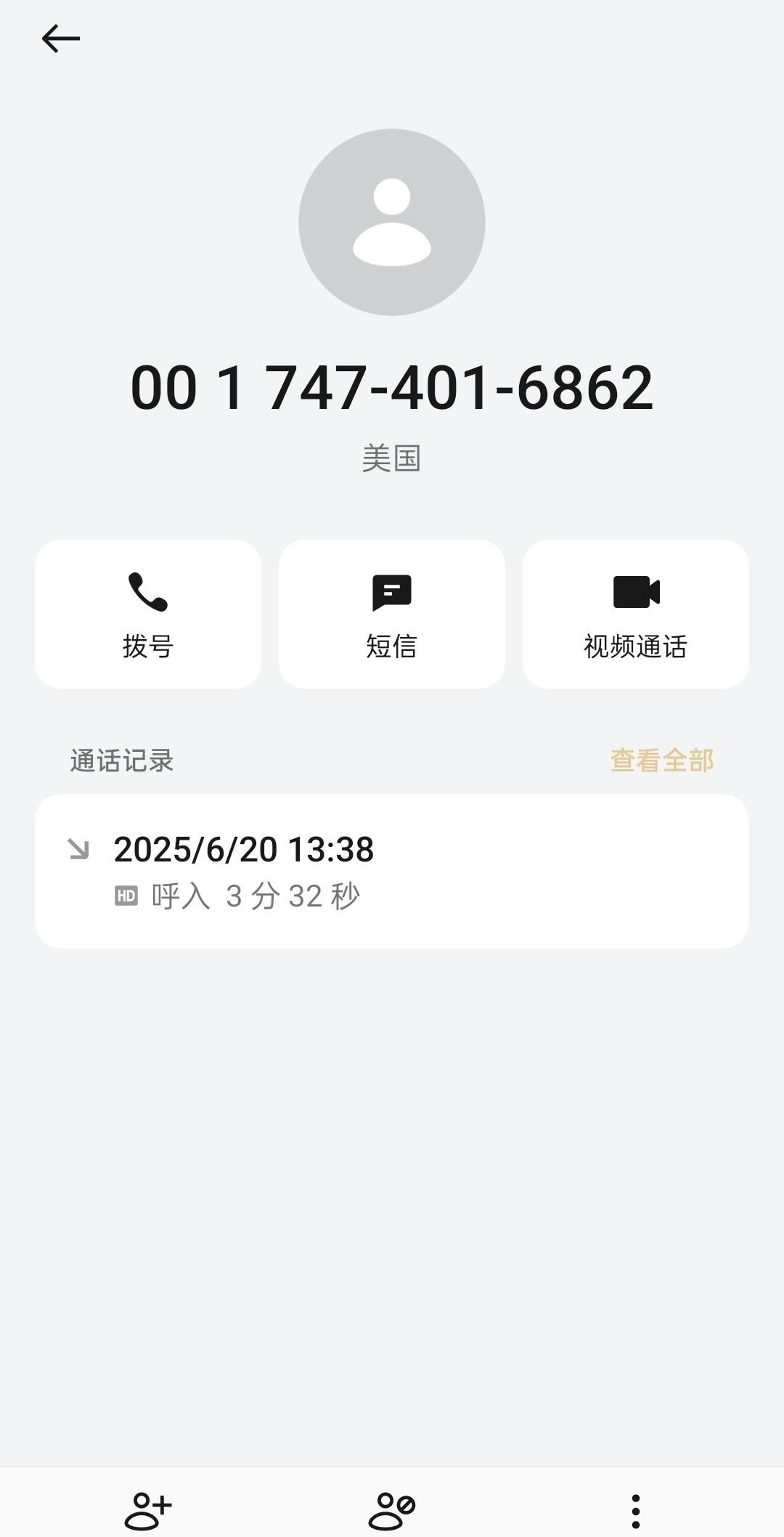Viewport: 784px width, 1537px height.
Task: Block this number with the block icon
Action: click(392, 1511)
